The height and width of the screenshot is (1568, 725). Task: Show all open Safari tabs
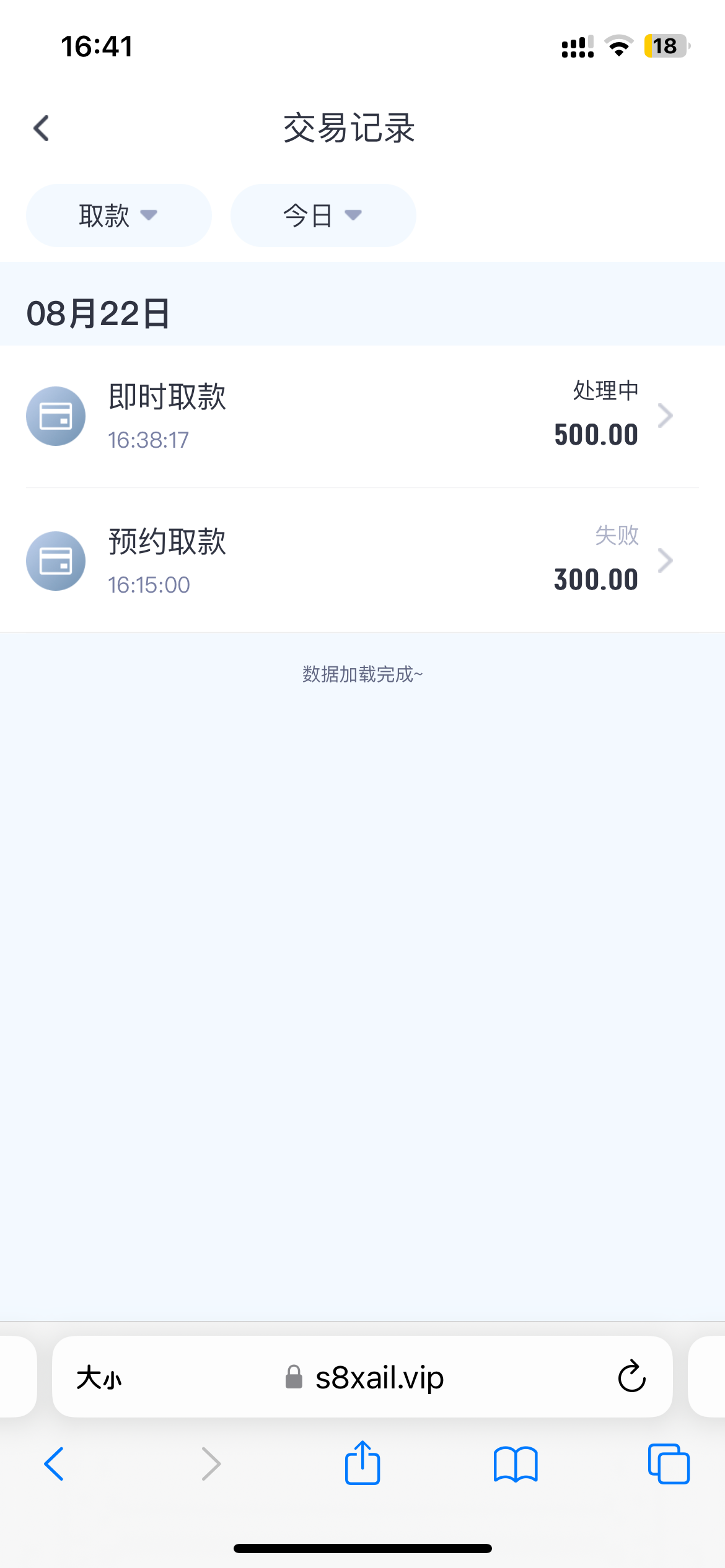coord(669,1464)
